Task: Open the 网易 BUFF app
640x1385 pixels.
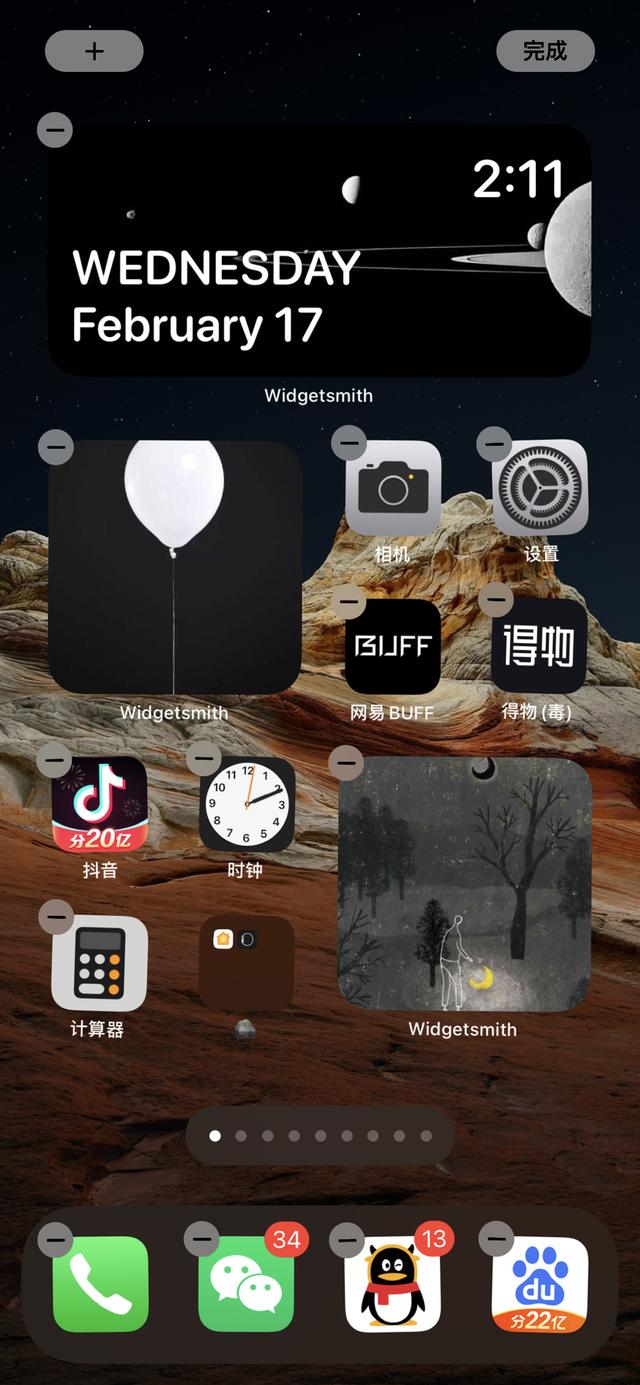Action: click(393, 646)
